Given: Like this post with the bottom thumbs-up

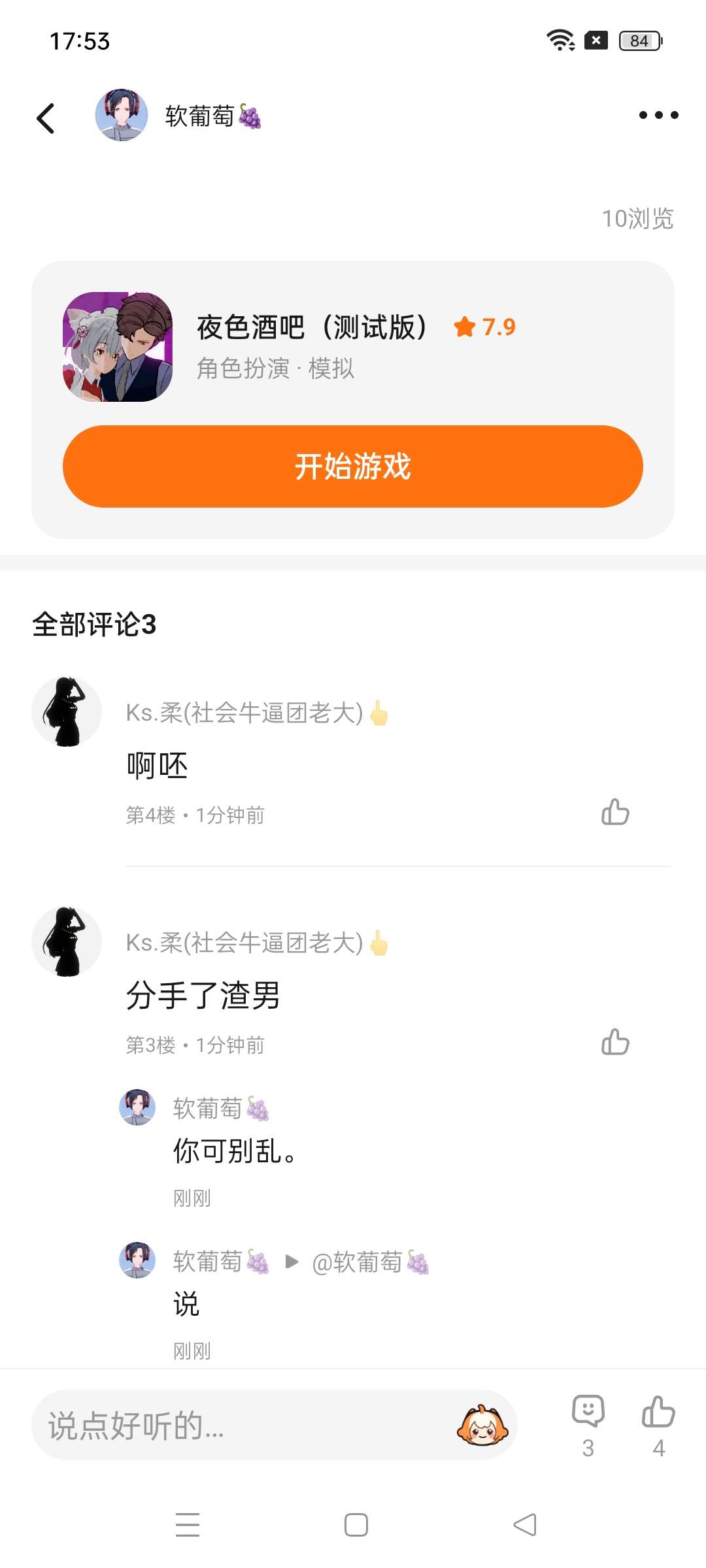Looking at the screenshot, I should (658, 1413).
